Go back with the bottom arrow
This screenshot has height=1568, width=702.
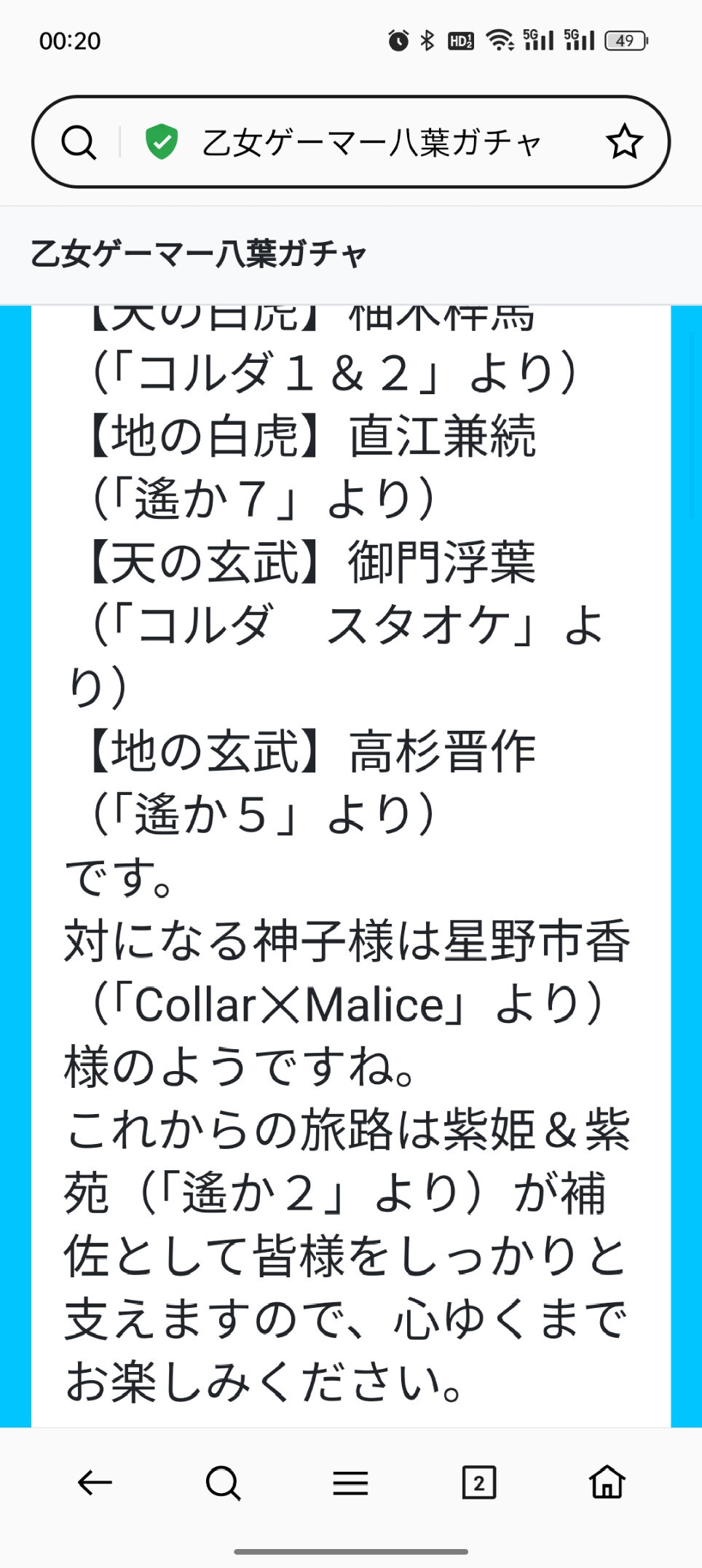(x=95, y=1482)
